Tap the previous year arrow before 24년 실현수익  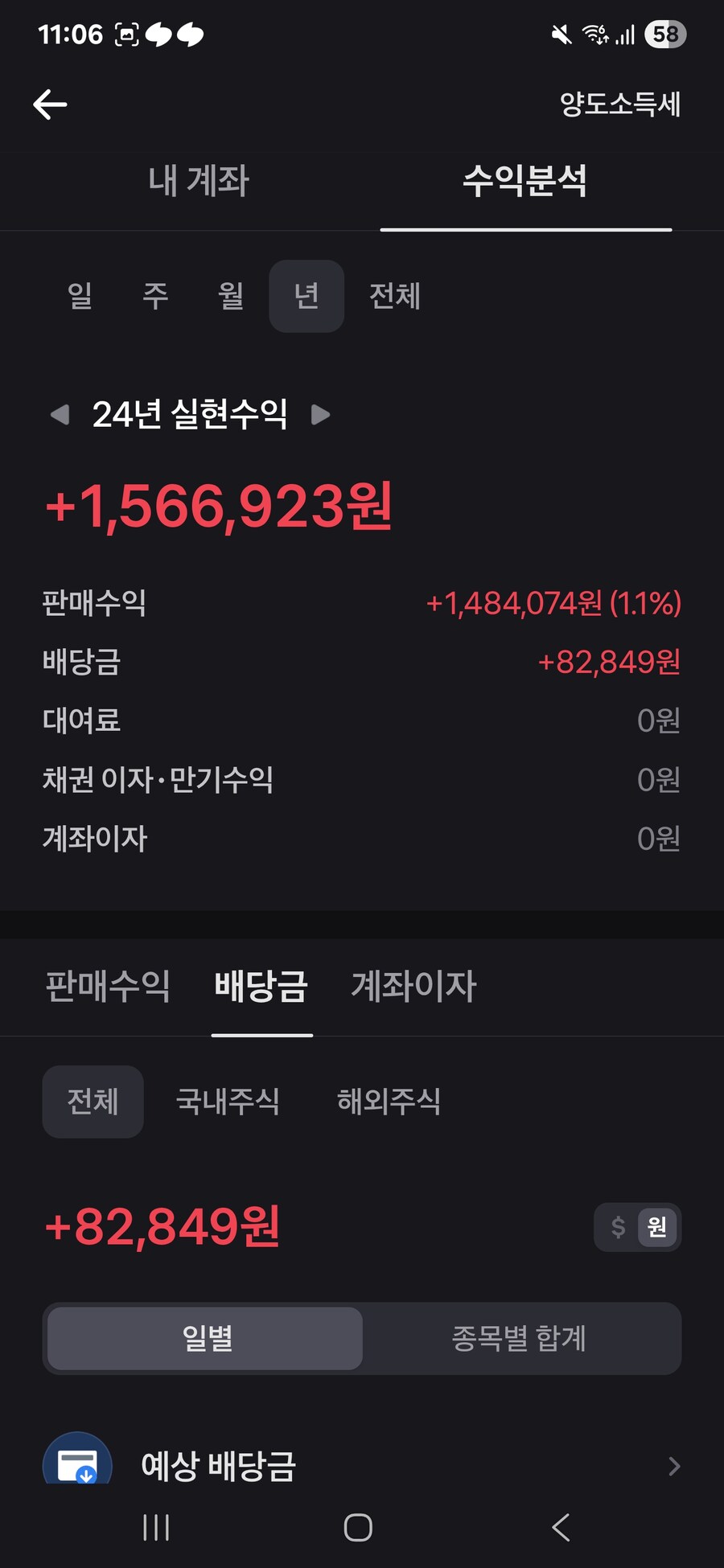tap(60, 414)
